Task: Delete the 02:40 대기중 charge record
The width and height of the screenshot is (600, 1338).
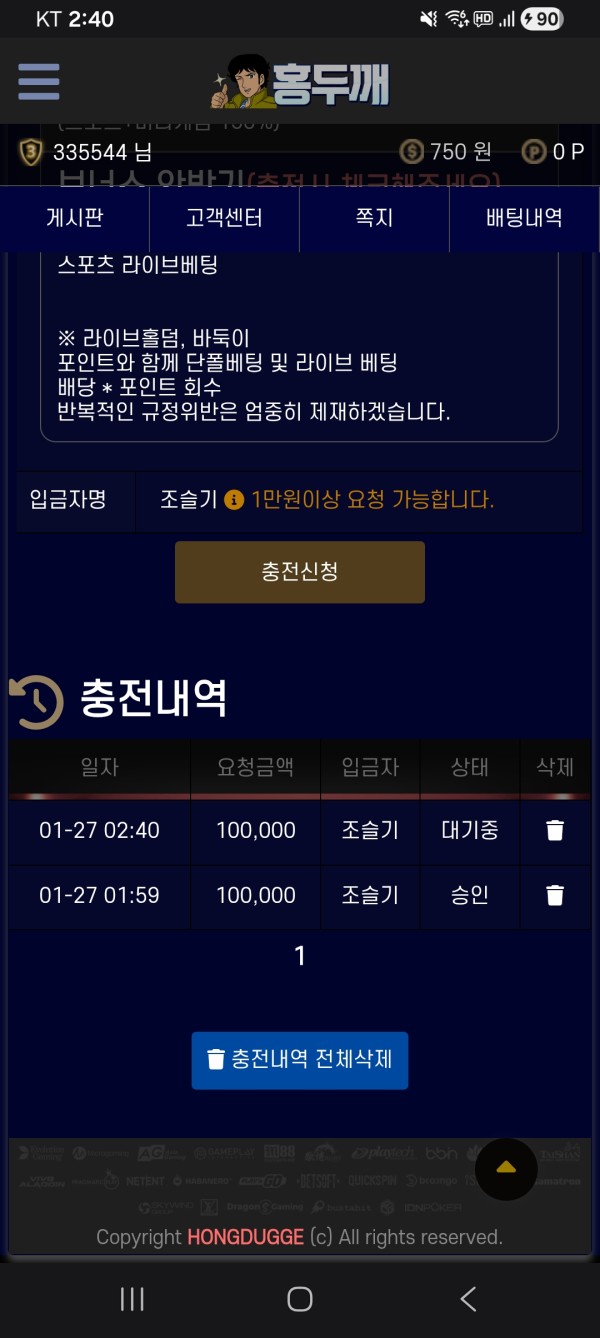Action: point(555,830)
